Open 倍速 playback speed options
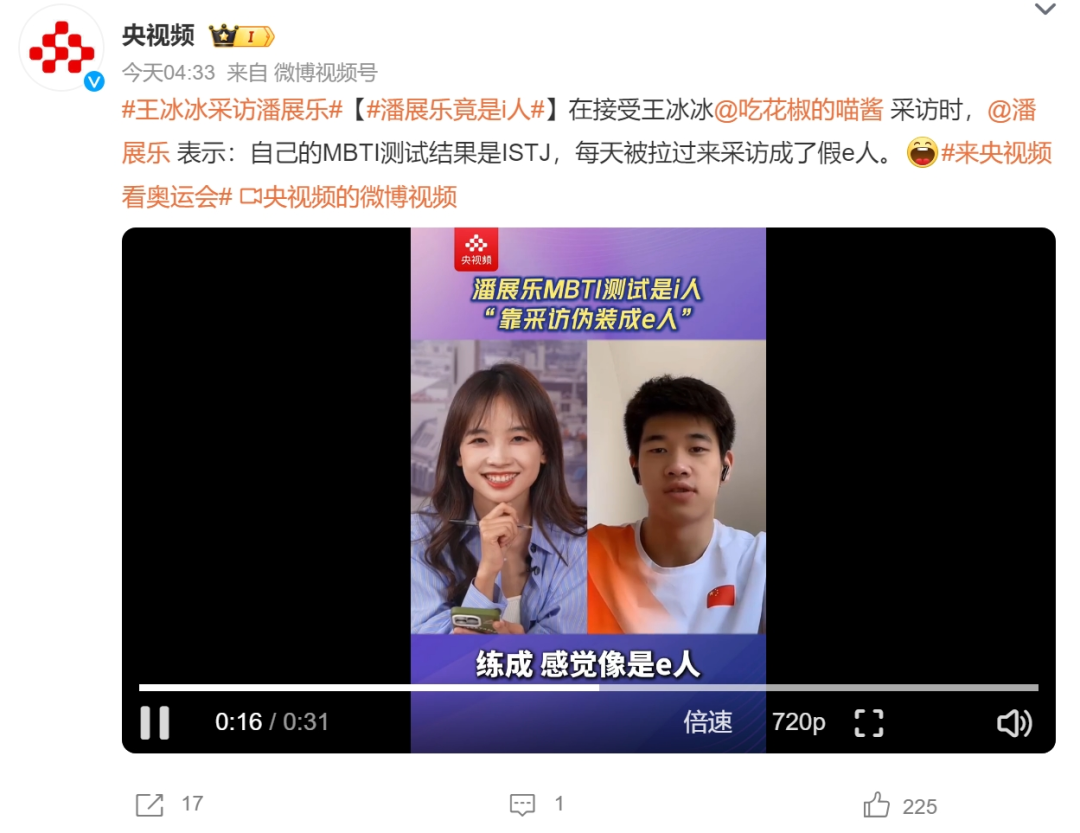The image size is (1080, 833). [708, 722]
